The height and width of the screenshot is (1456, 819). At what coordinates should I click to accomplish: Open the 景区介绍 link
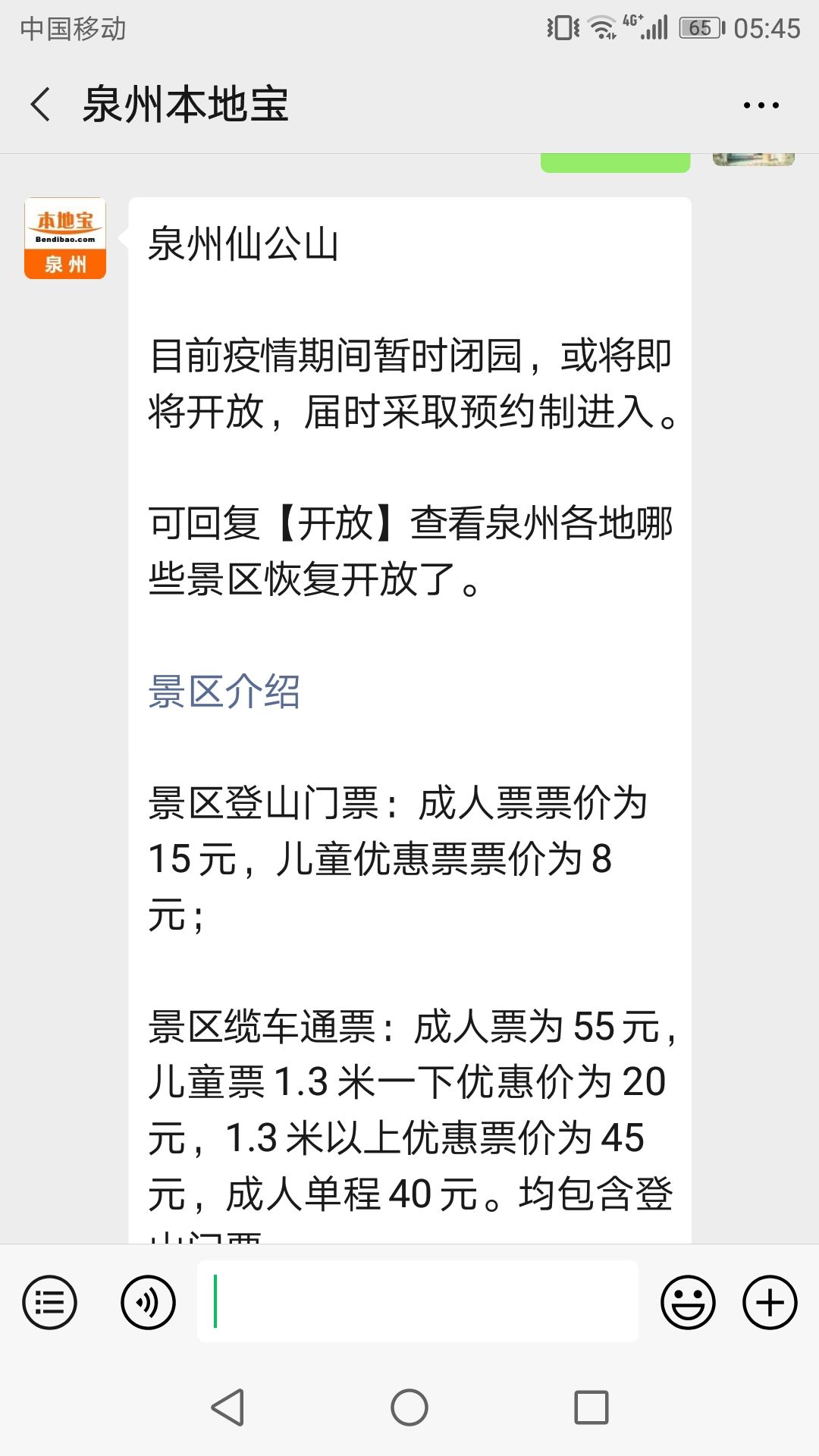click(x=224, y=692)
